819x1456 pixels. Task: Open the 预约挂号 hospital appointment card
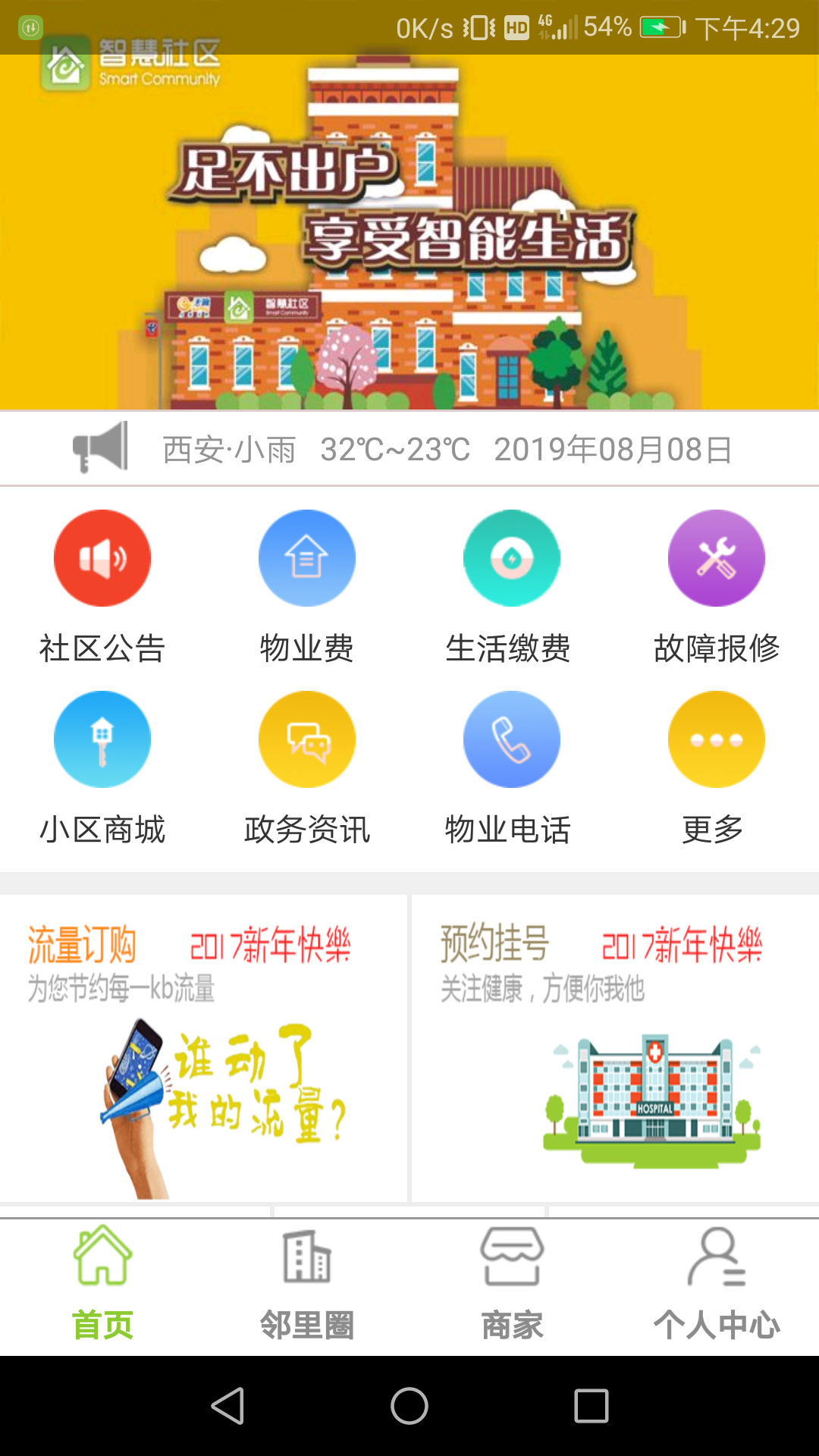(x=615, y=1048)
